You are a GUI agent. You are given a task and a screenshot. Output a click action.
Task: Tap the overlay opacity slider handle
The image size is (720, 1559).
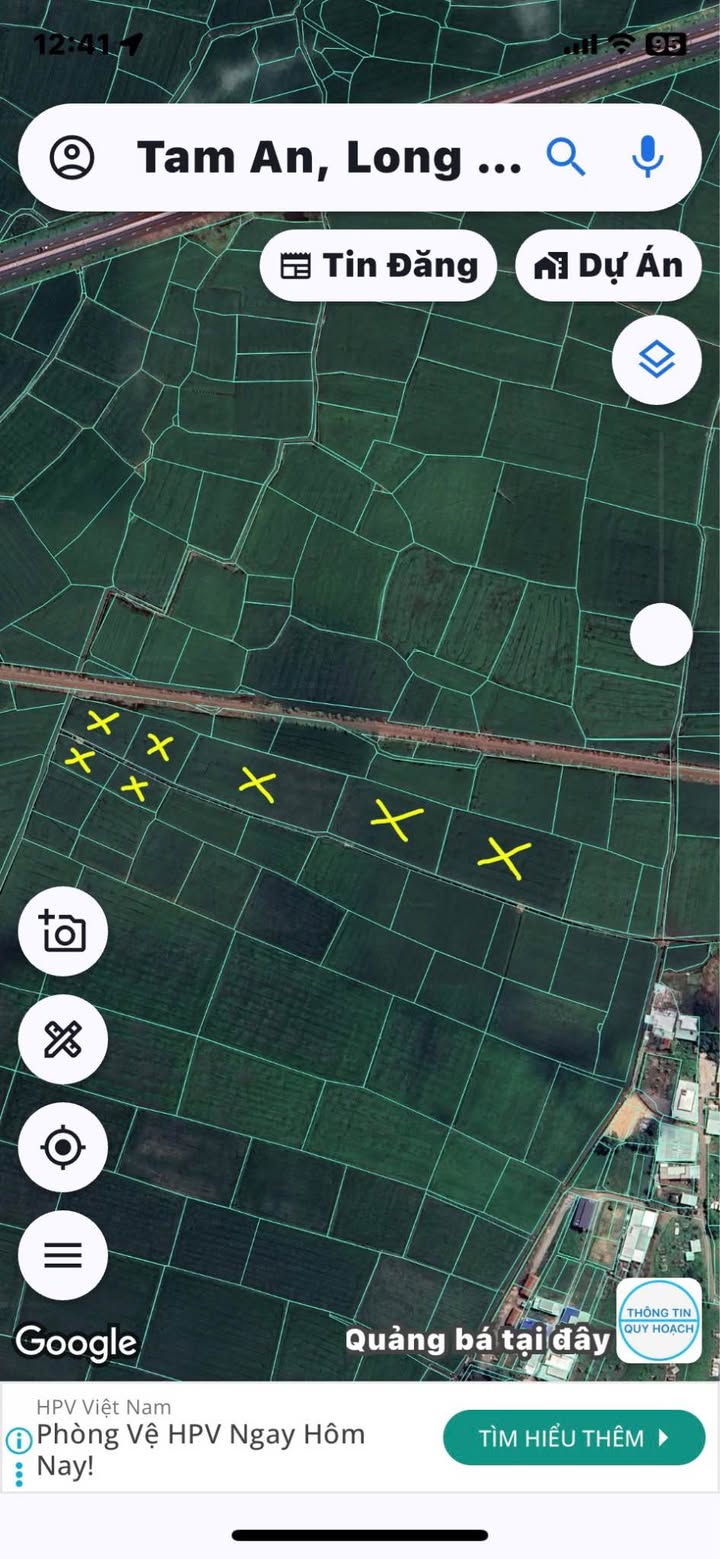click(x=661, y=634)
